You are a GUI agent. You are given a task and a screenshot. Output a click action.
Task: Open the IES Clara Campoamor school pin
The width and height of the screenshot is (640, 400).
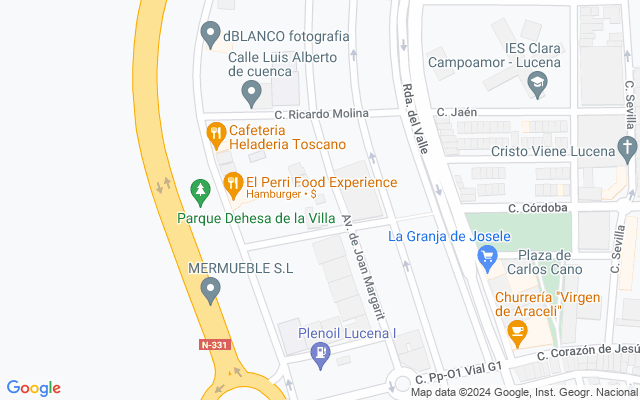click(x=538, y=84)
